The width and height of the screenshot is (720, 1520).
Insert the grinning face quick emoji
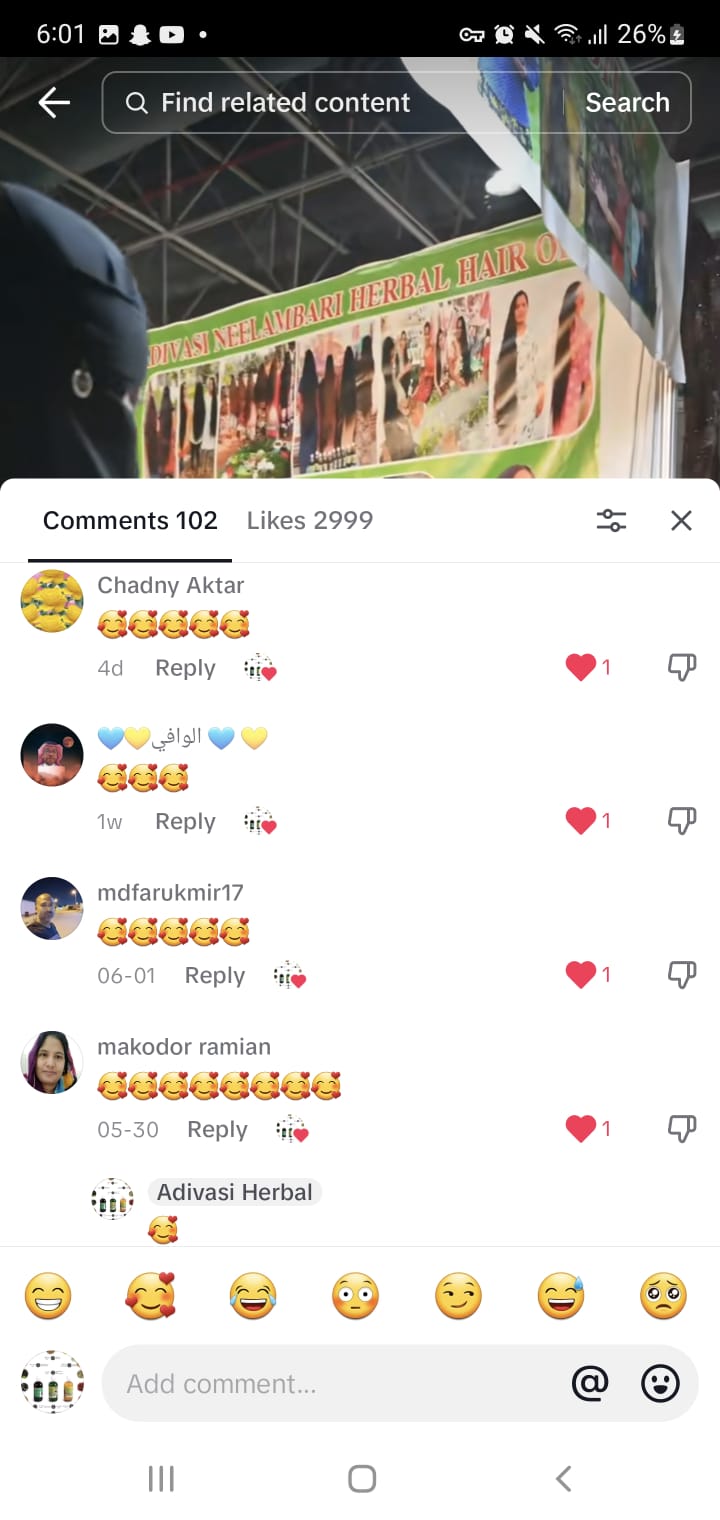pyautogui.click(x=47, y=1297)
